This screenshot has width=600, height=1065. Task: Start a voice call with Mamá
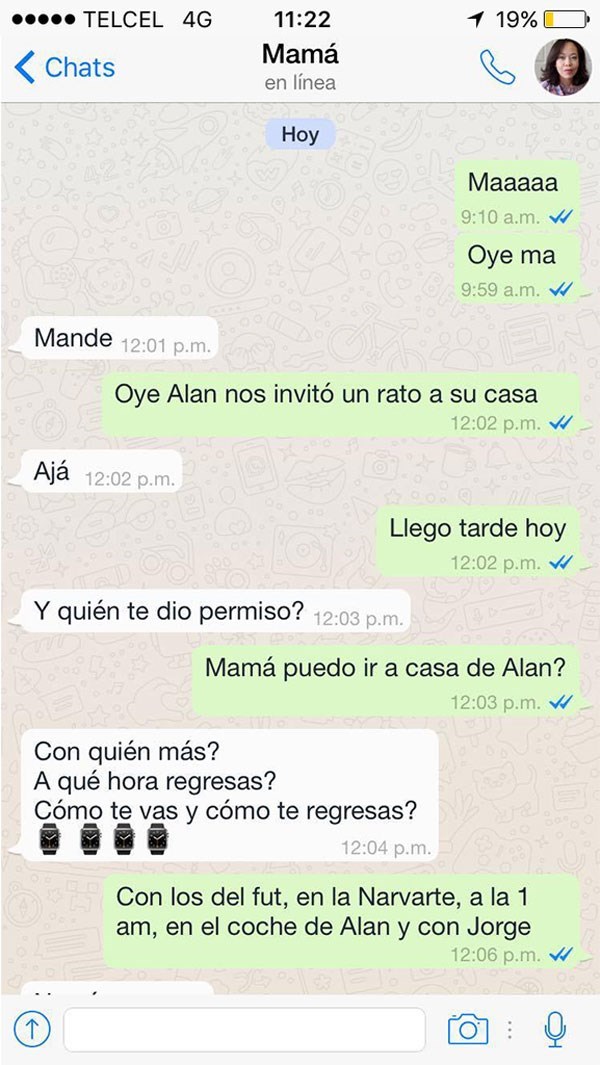[x=497, y=67]
